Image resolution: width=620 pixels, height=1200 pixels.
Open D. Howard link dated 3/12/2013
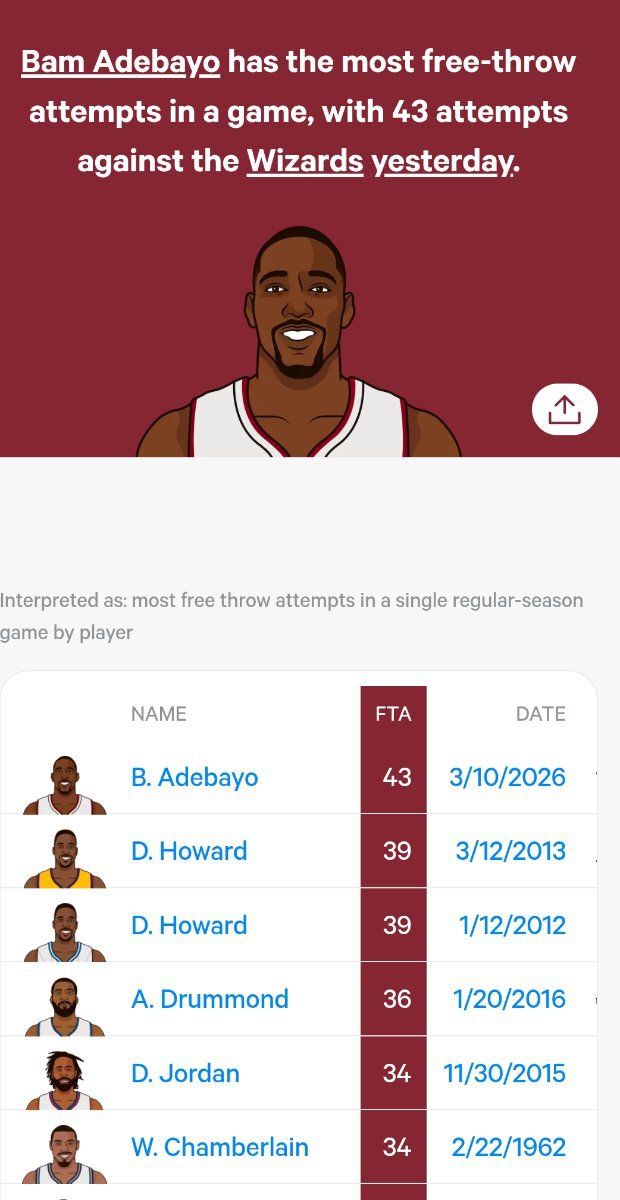[x=188, y=851]
